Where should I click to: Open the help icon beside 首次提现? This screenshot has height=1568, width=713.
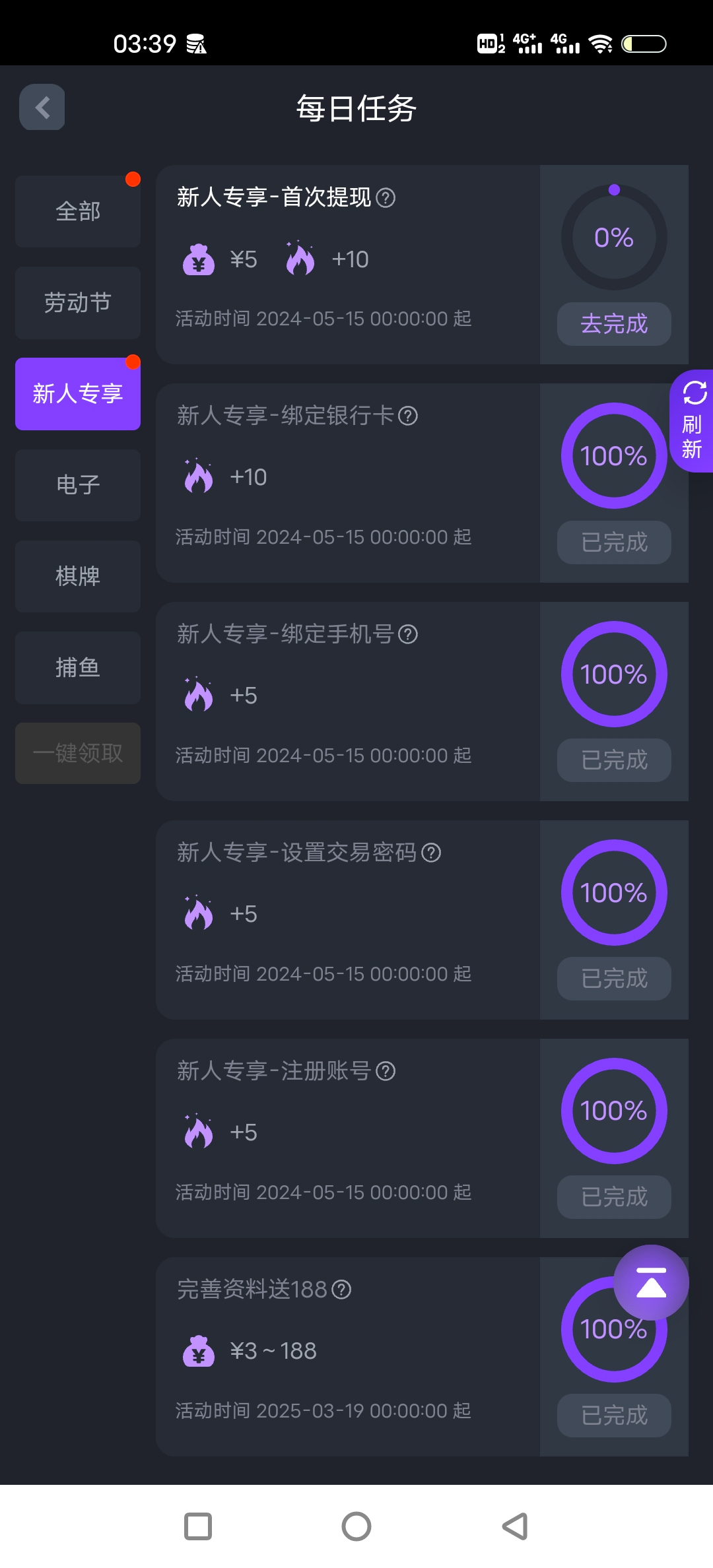click(386, 197)
